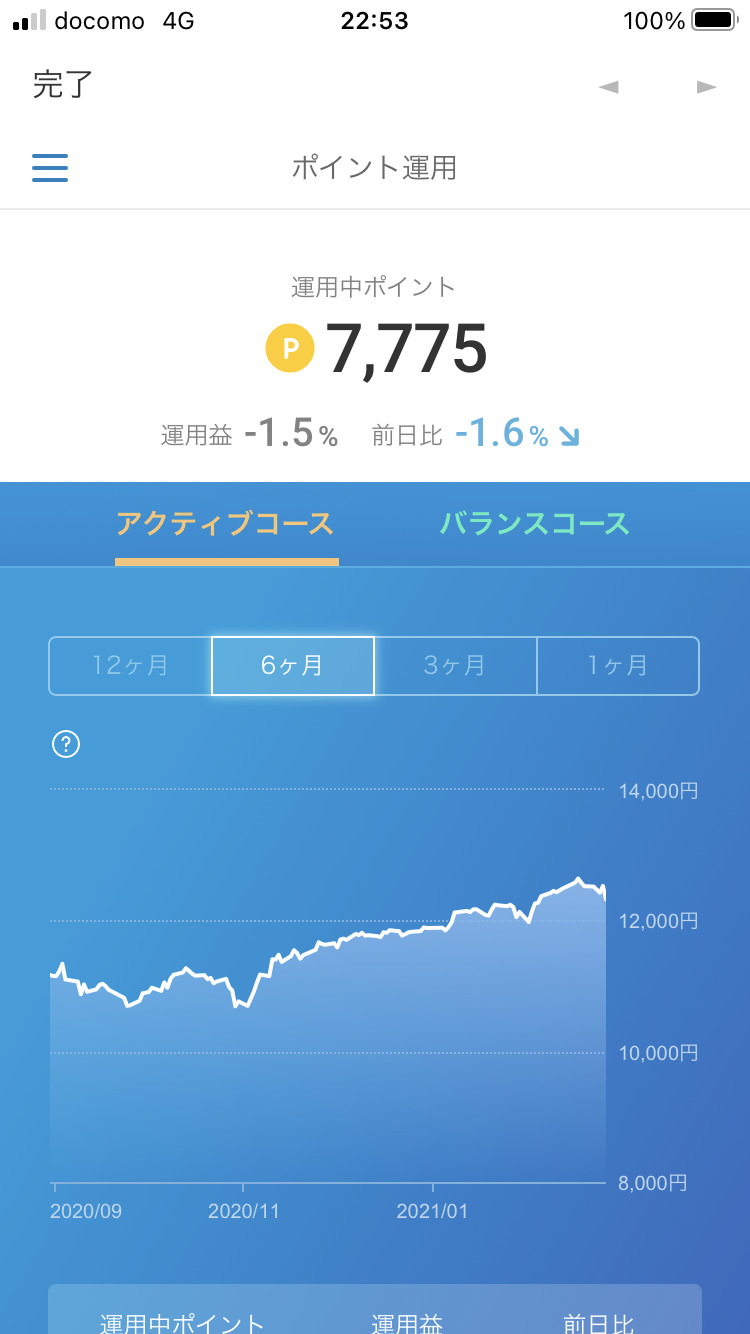
Task: Switch the chart to 1ヶ月
Action: click(618, 665)
